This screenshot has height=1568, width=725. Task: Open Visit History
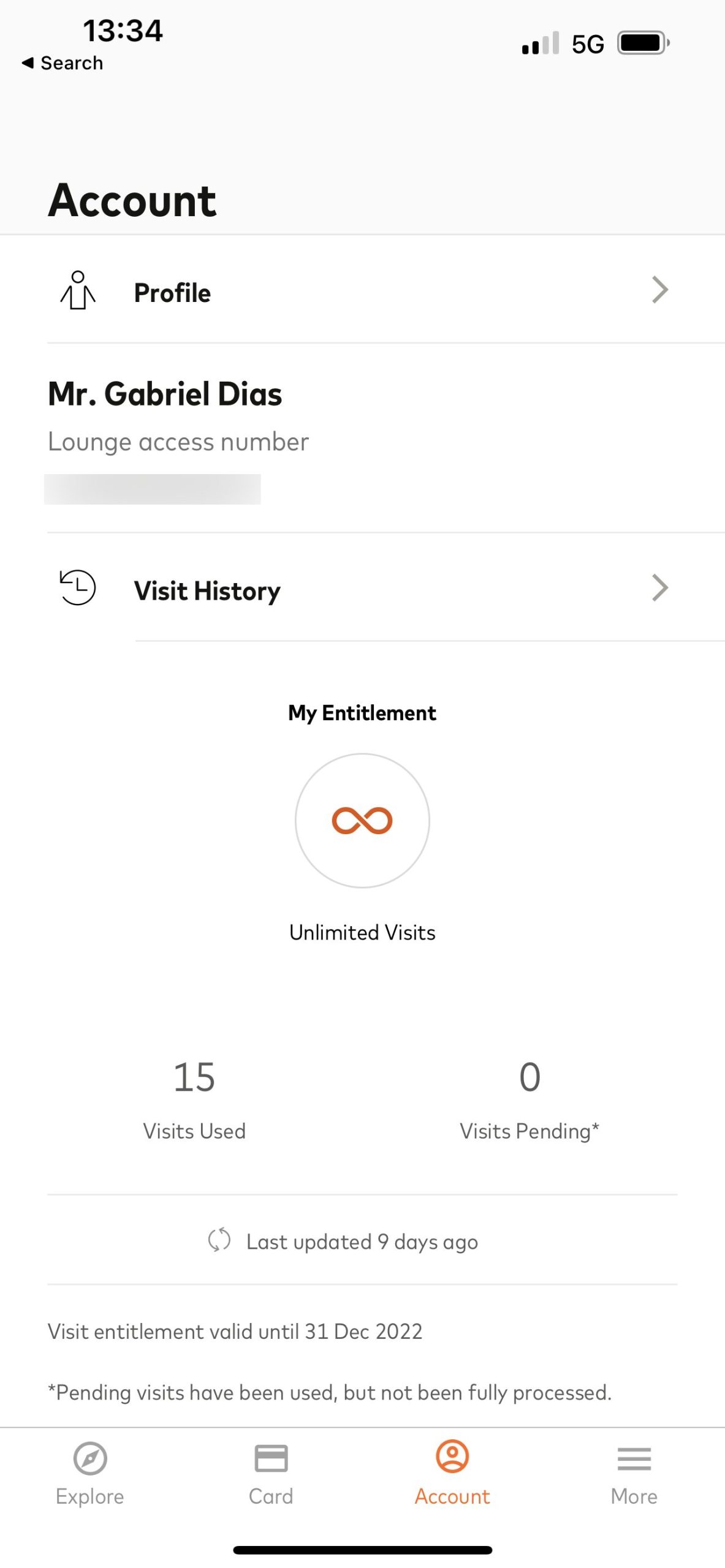pos(362,589)
